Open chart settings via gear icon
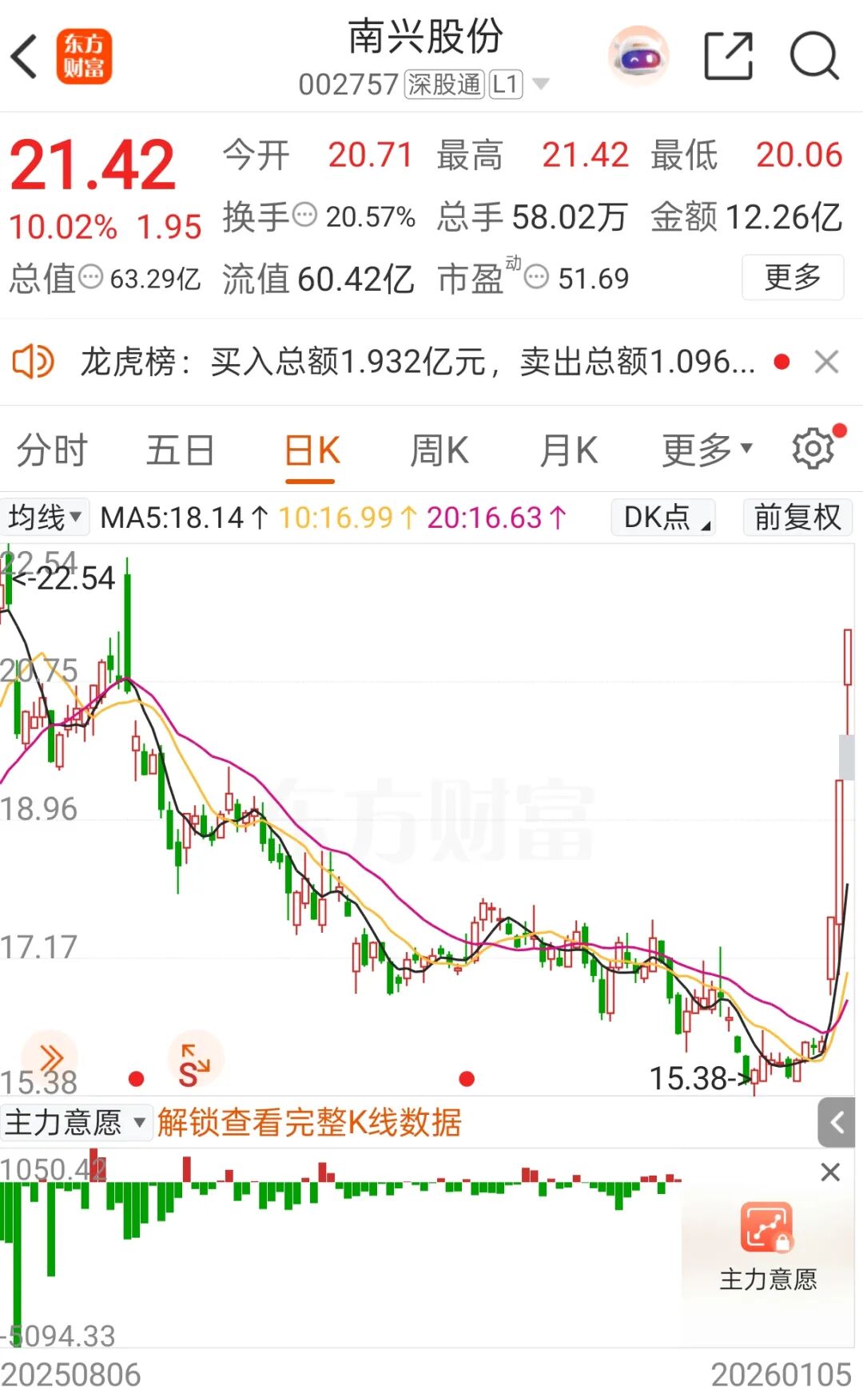The width and height of the screenshot is (863, 1400). coord(813,449)
